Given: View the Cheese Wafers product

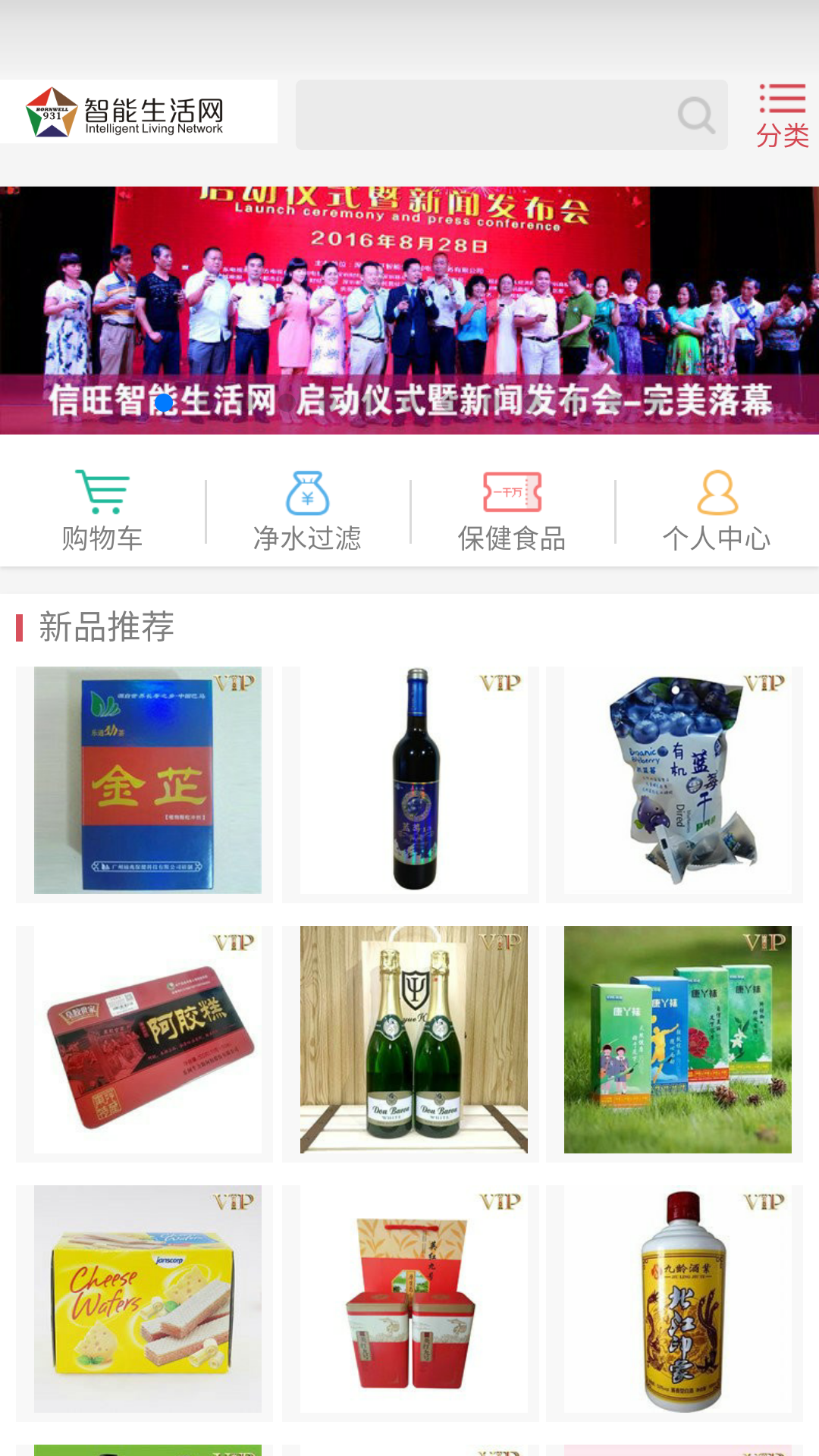Looking at the screenshot, I should click(x=147, y=1300).
